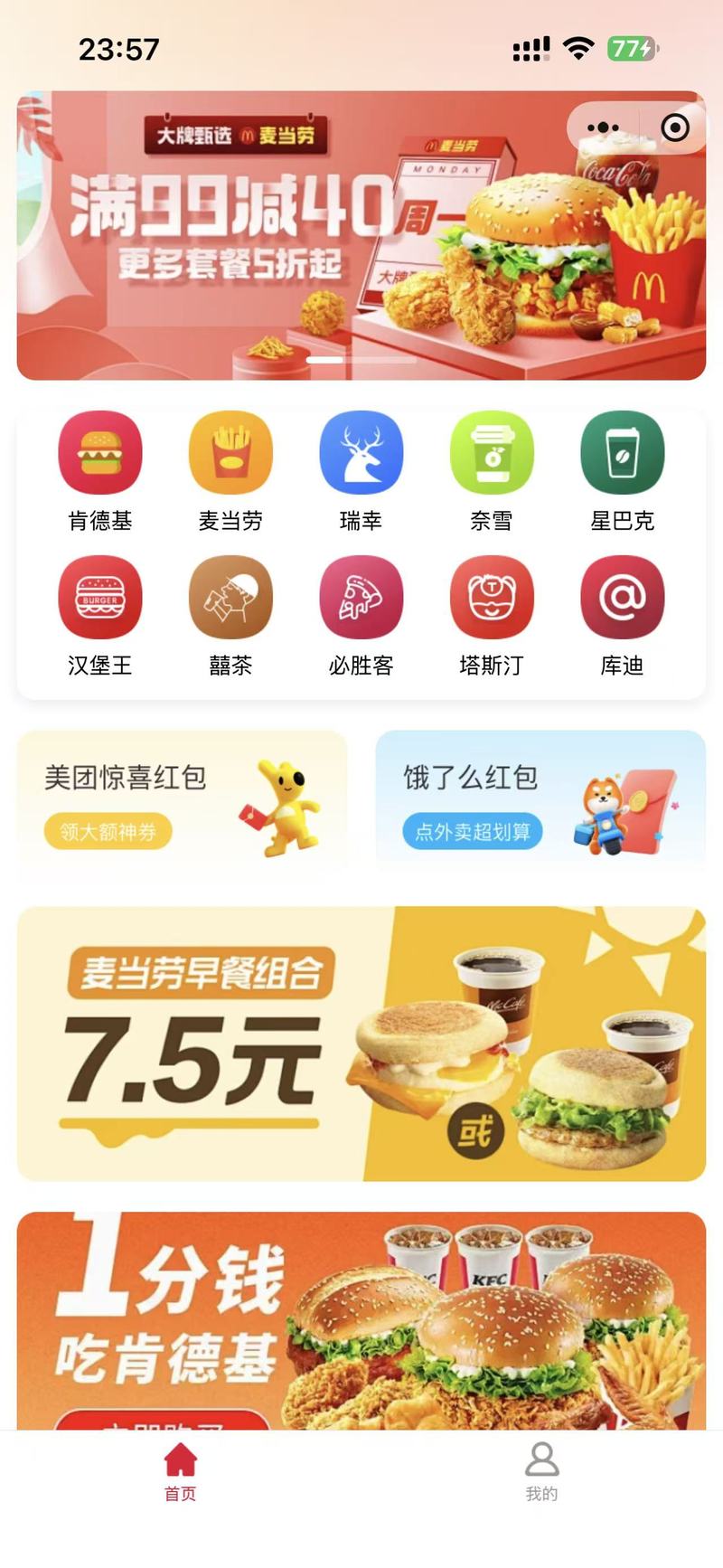Open the 1分钱吃肯德基 promotion
Screen dimensions: 723x1568
(x=361, y=1320)
